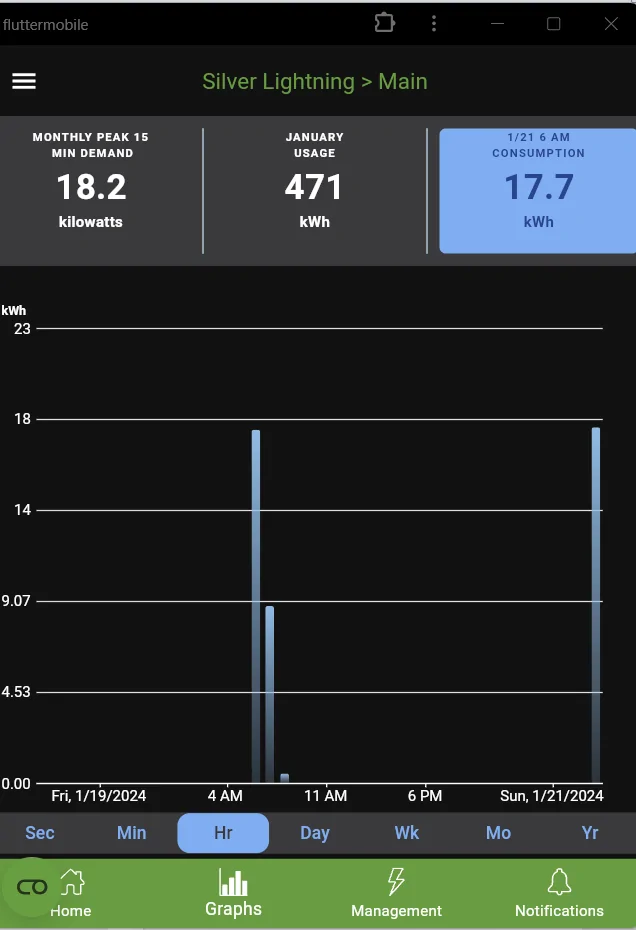Open the Graphs tab
The height and width of the screenshot is (930, 636).
click(233, 893)
